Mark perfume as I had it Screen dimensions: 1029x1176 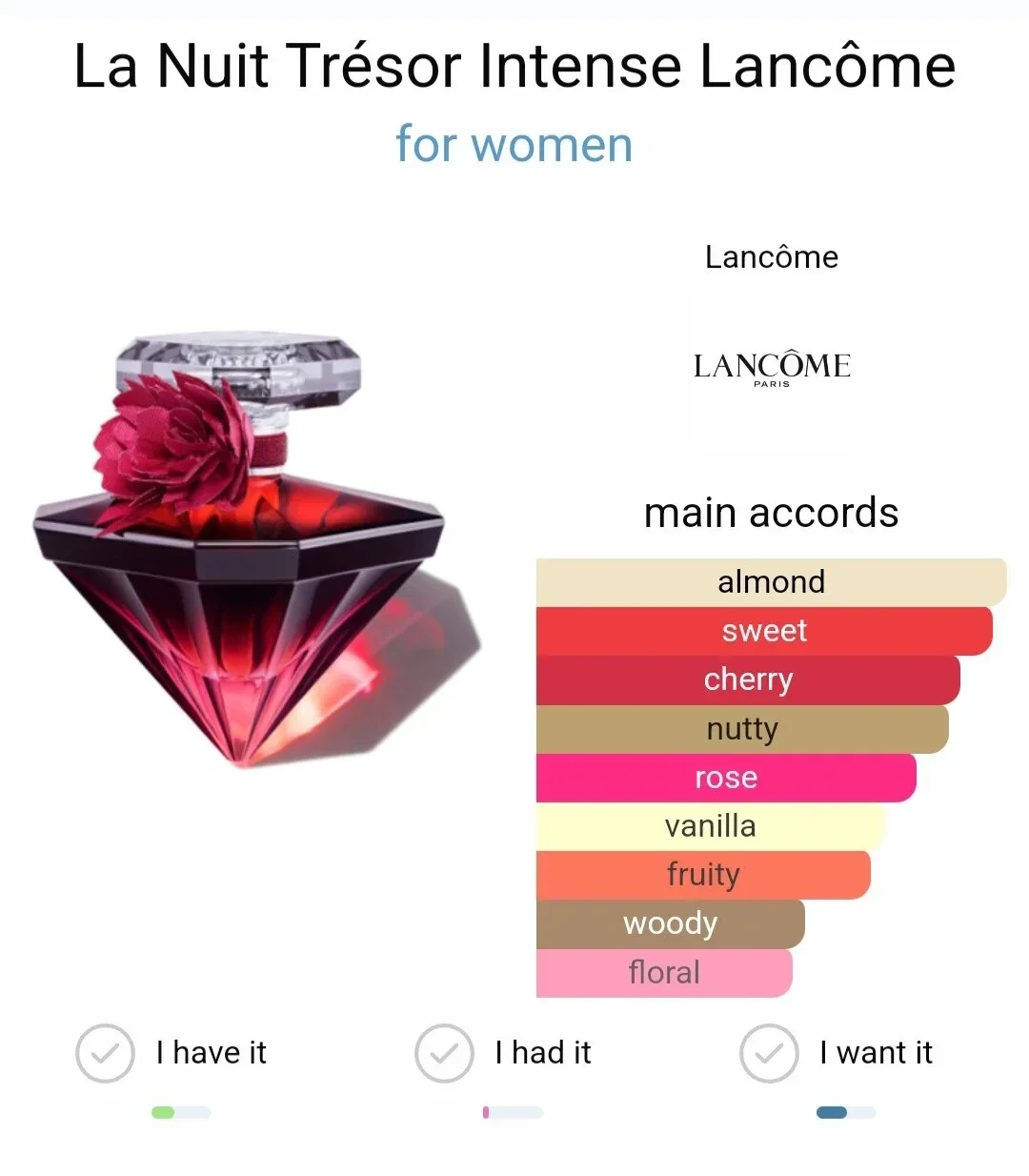444,1053
